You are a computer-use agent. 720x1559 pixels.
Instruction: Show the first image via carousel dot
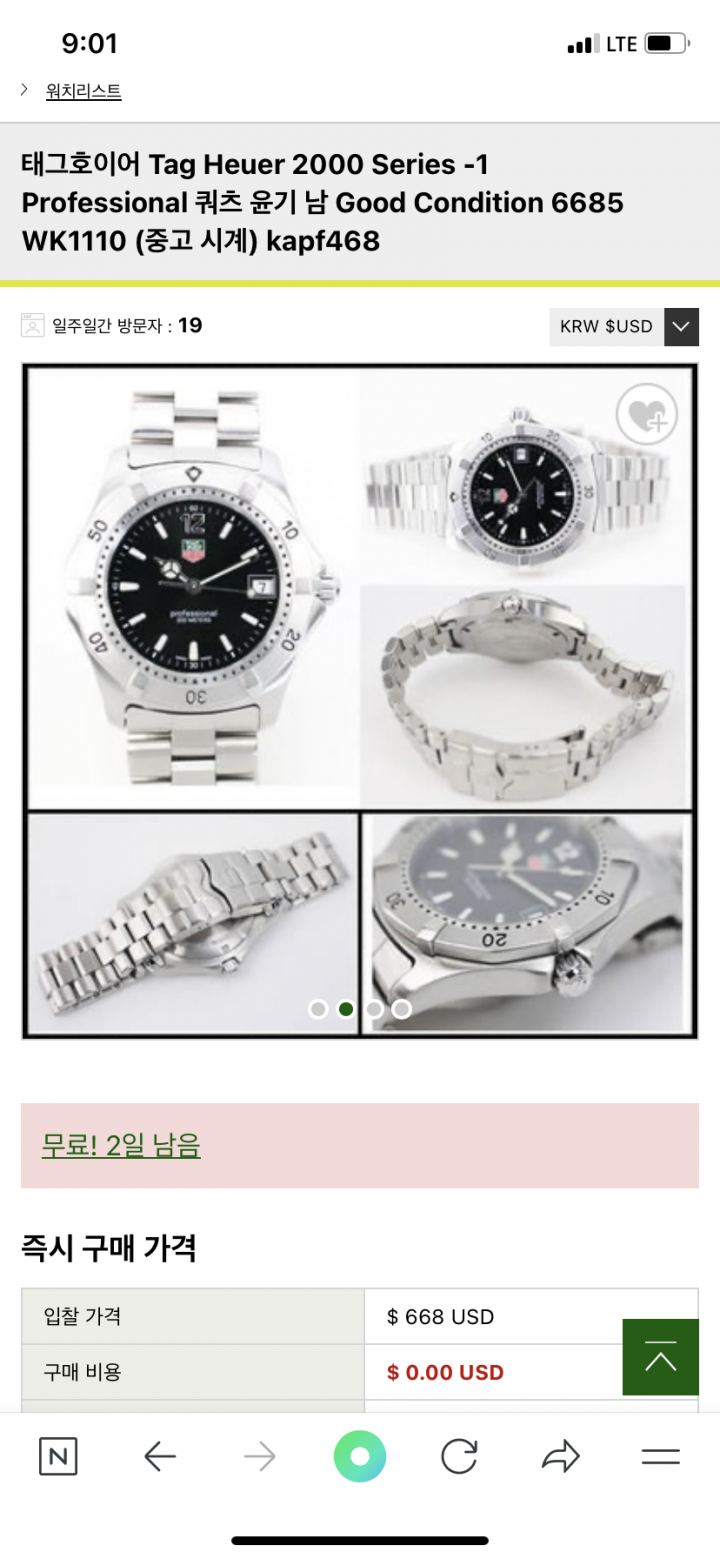(318, 1009)
